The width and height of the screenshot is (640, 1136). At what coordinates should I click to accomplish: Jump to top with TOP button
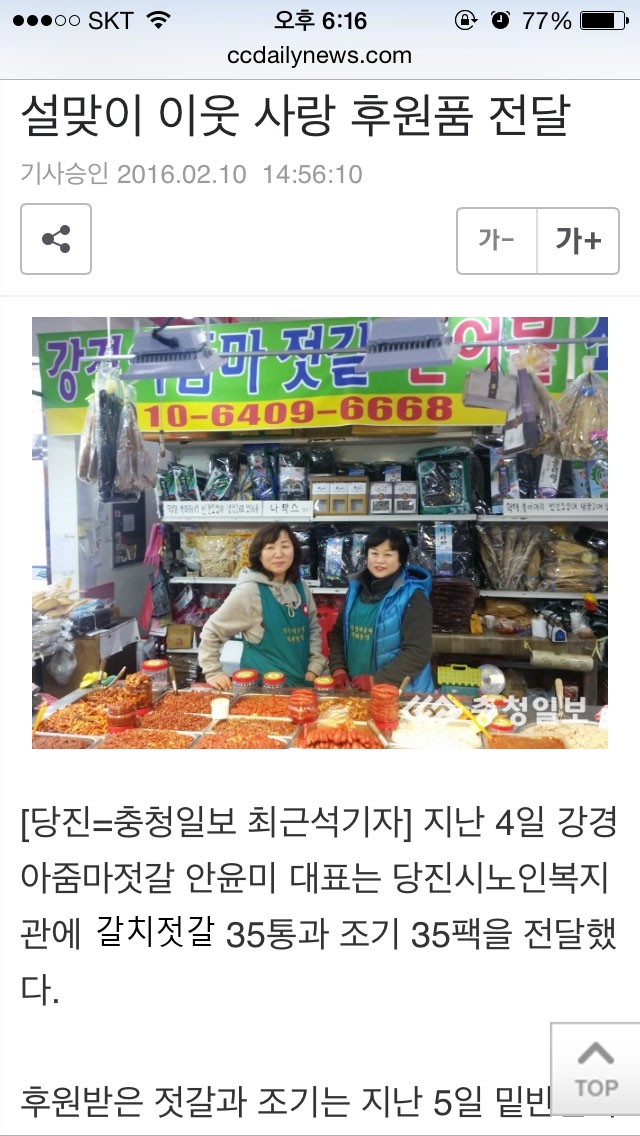pyautogui.click(x=595, y=1068)
